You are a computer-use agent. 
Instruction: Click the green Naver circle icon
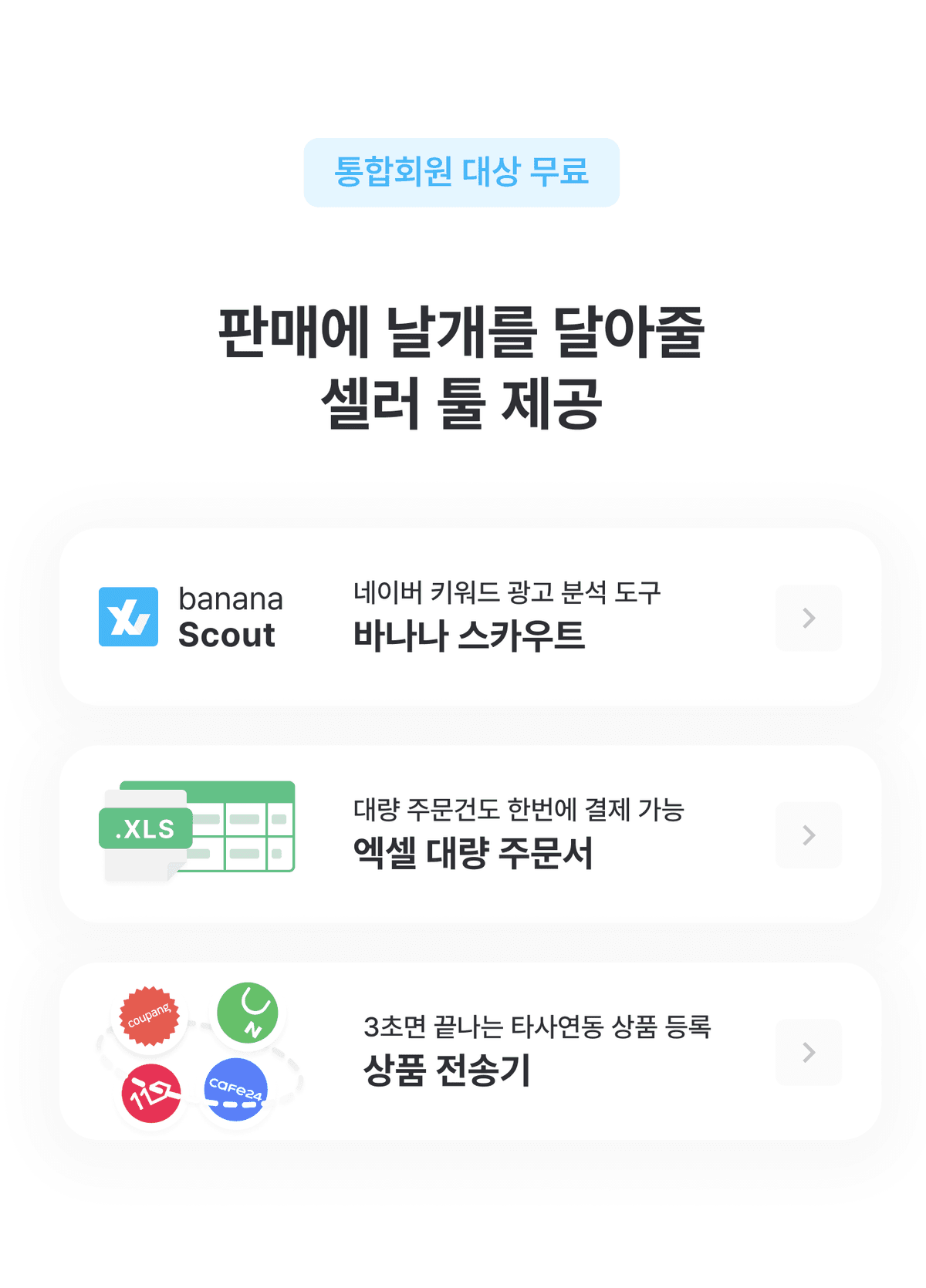click(247, 1014)
